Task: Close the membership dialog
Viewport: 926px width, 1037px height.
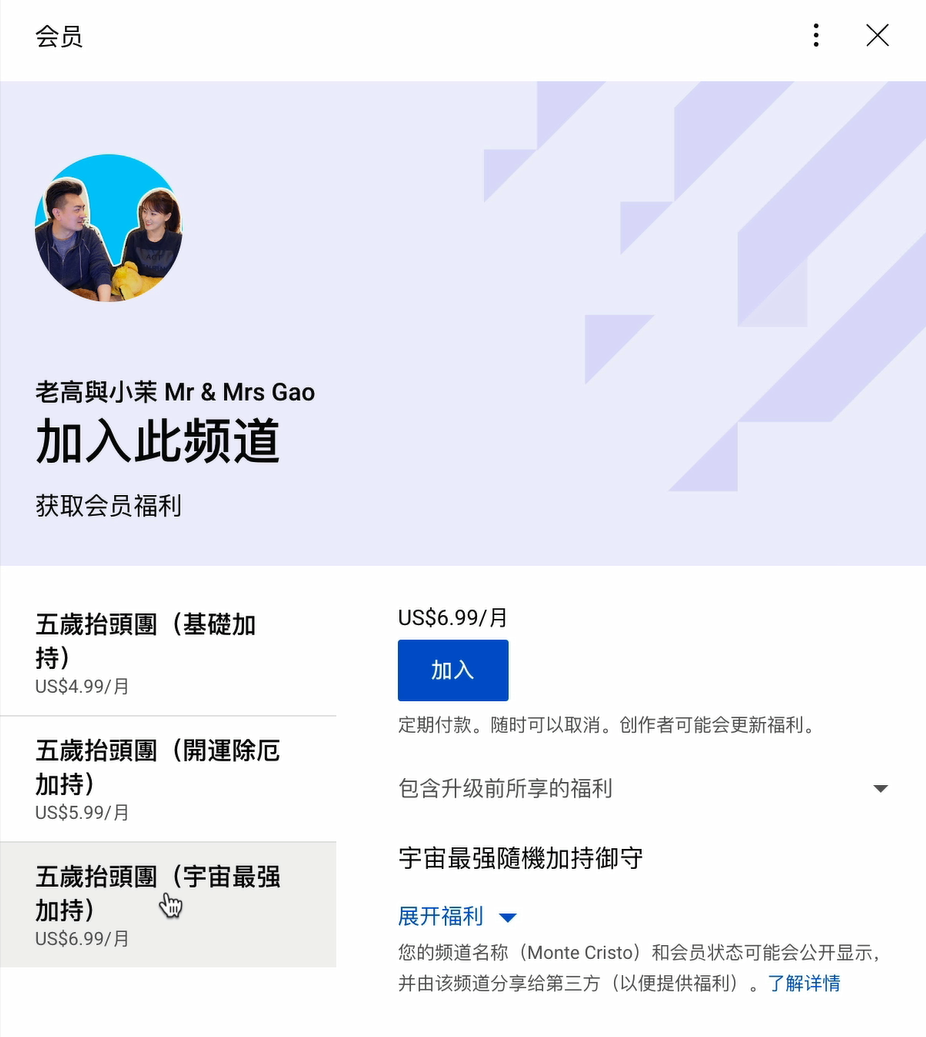Action: pos(877,36)
